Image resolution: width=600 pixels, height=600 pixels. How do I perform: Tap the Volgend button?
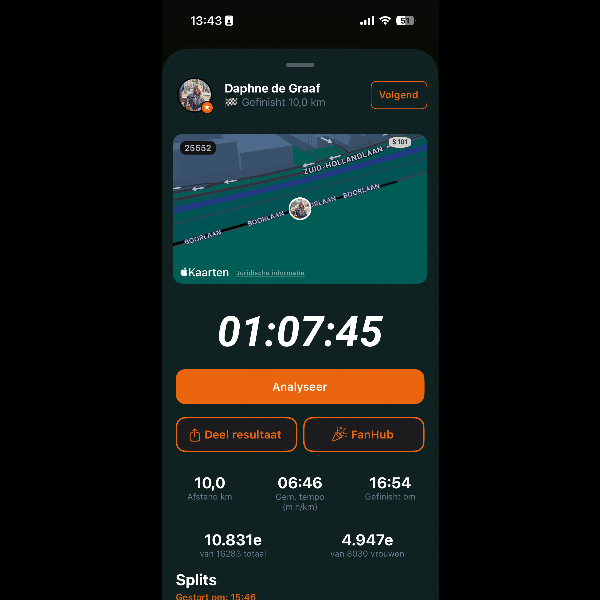coord(398,95)
